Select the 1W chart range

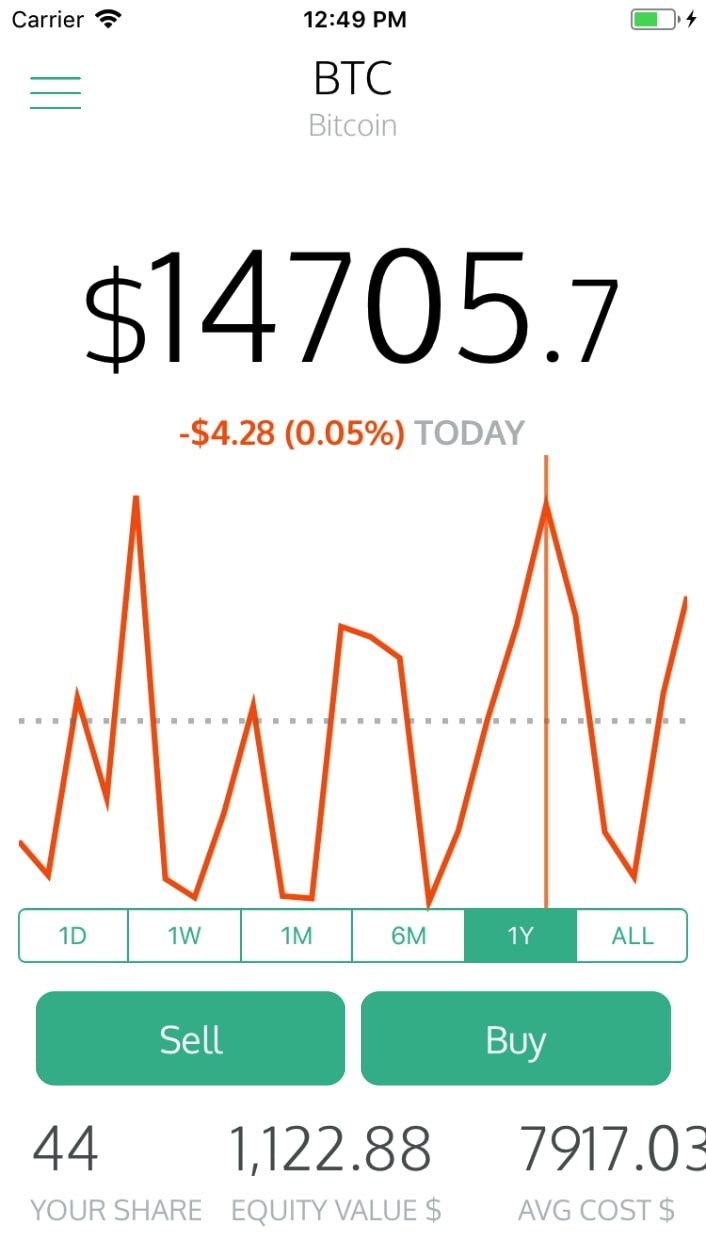(x=185, y=936)
